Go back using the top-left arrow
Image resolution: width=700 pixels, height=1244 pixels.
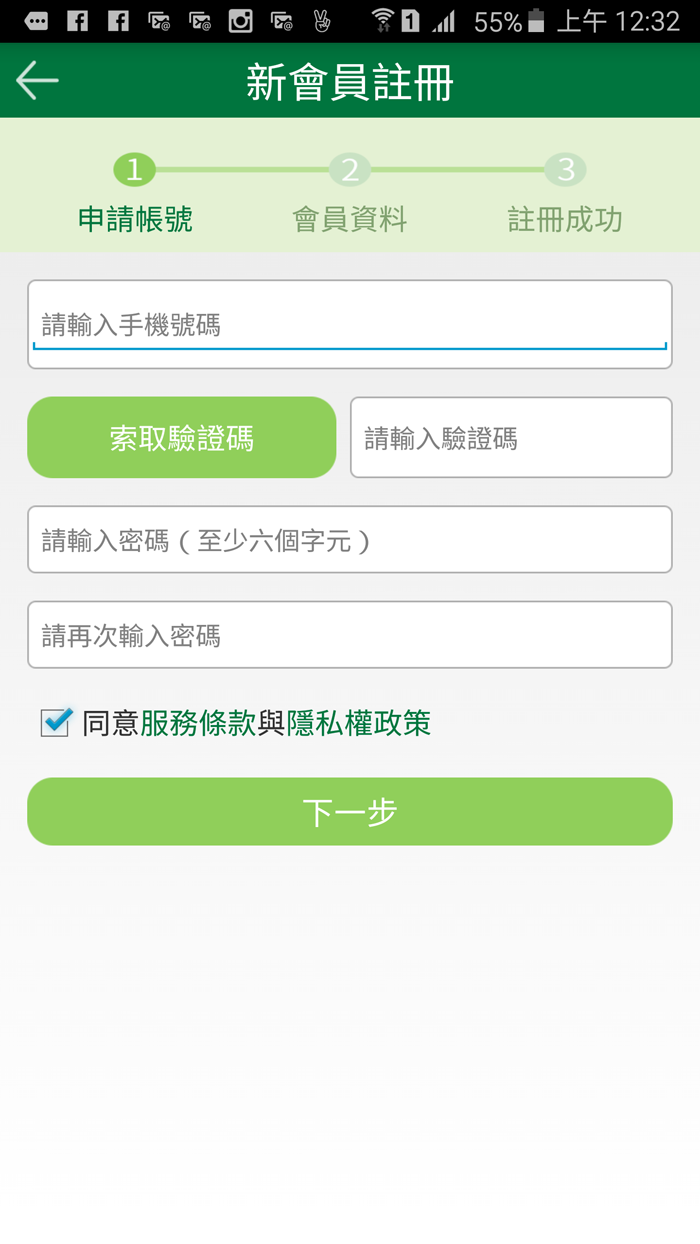point(38,81)
